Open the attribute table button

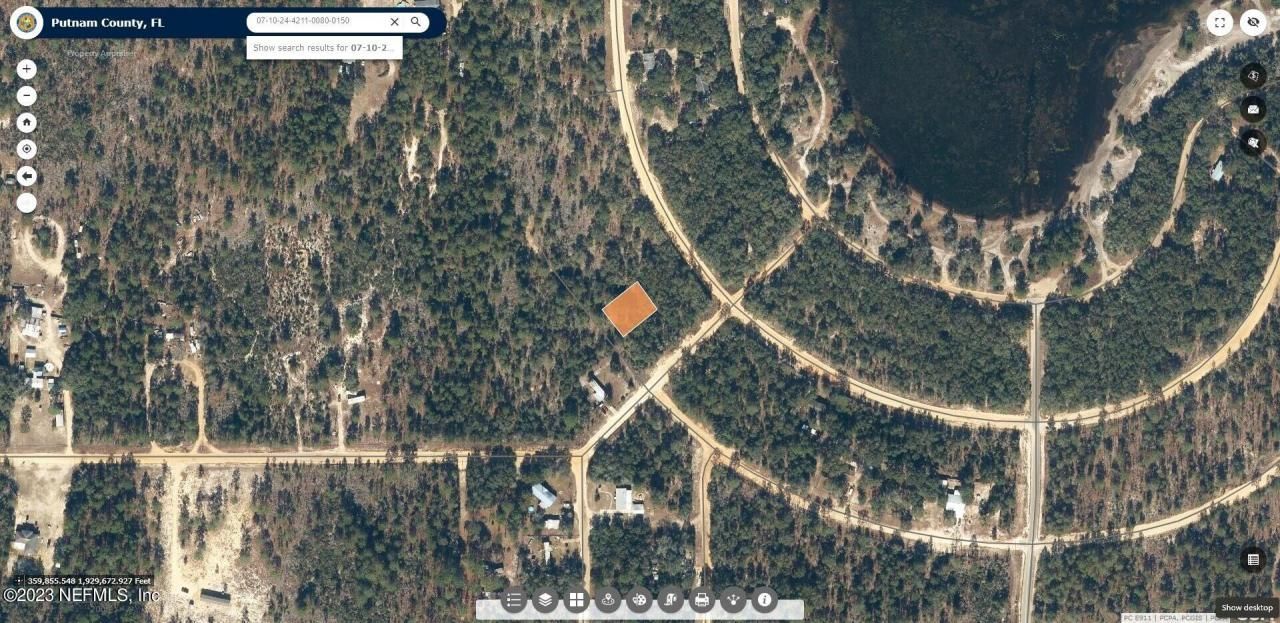1252,559
